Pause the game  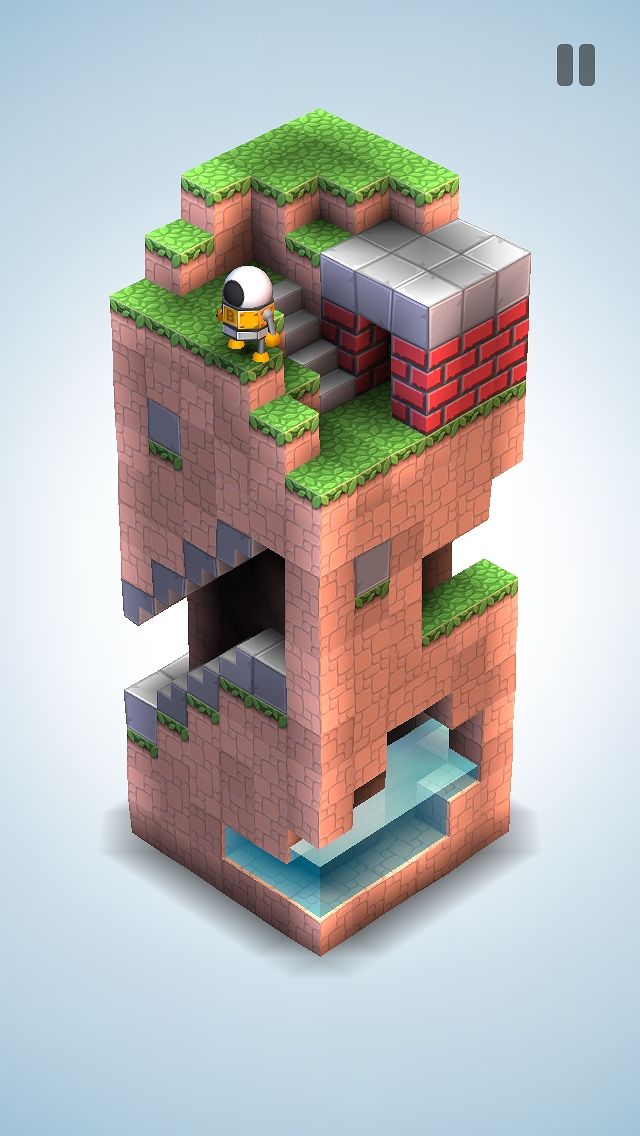pos(575,65)
